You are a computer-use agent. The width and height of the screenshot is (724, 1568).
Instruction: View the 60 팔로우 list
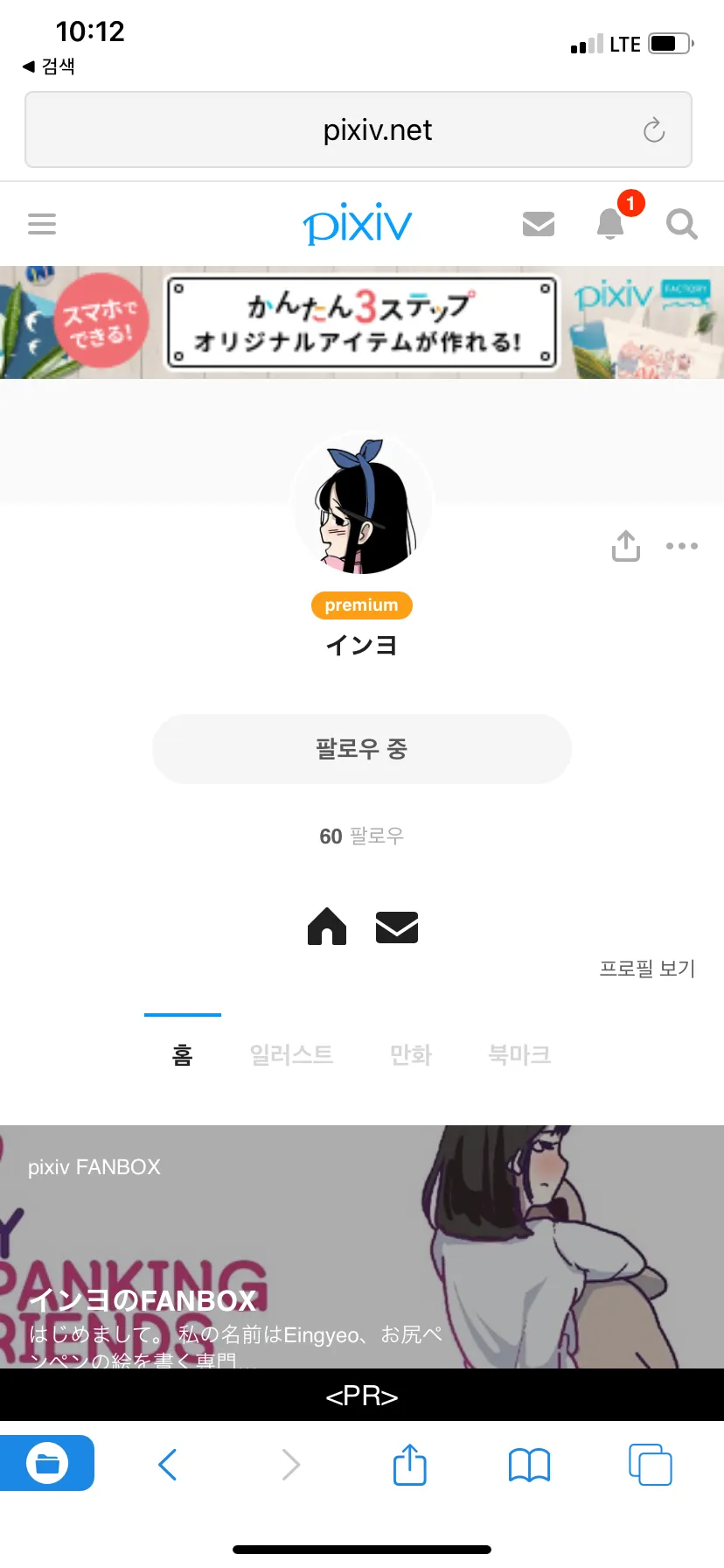pos(362,836)
